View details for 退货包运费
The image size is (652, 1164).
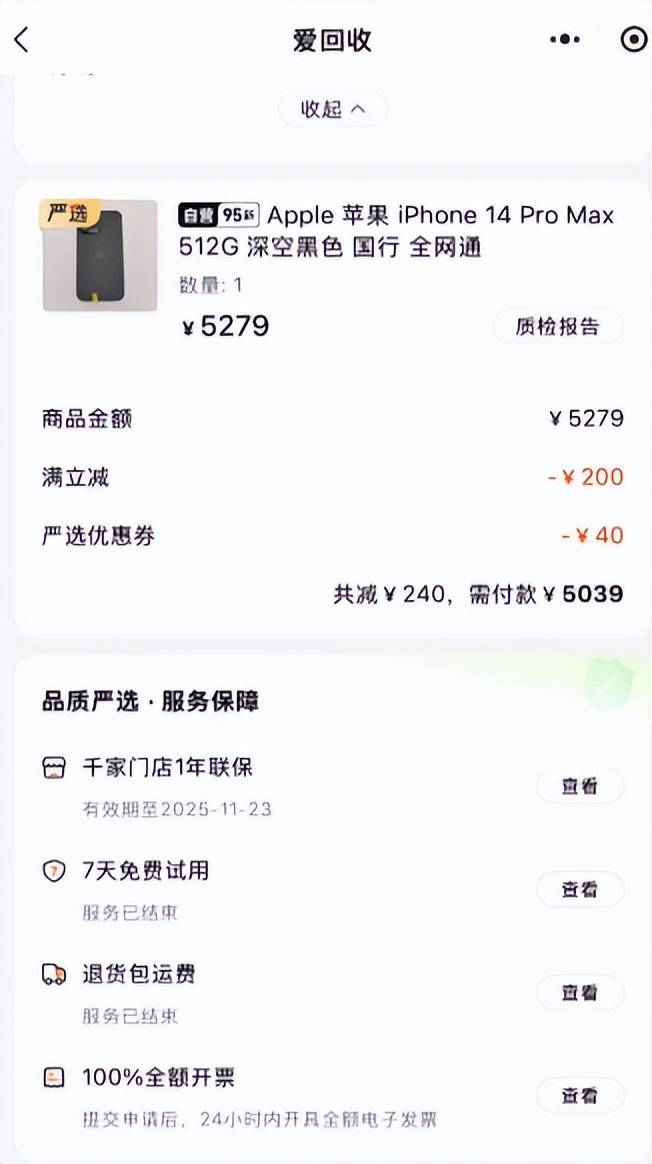click(579, 992)
